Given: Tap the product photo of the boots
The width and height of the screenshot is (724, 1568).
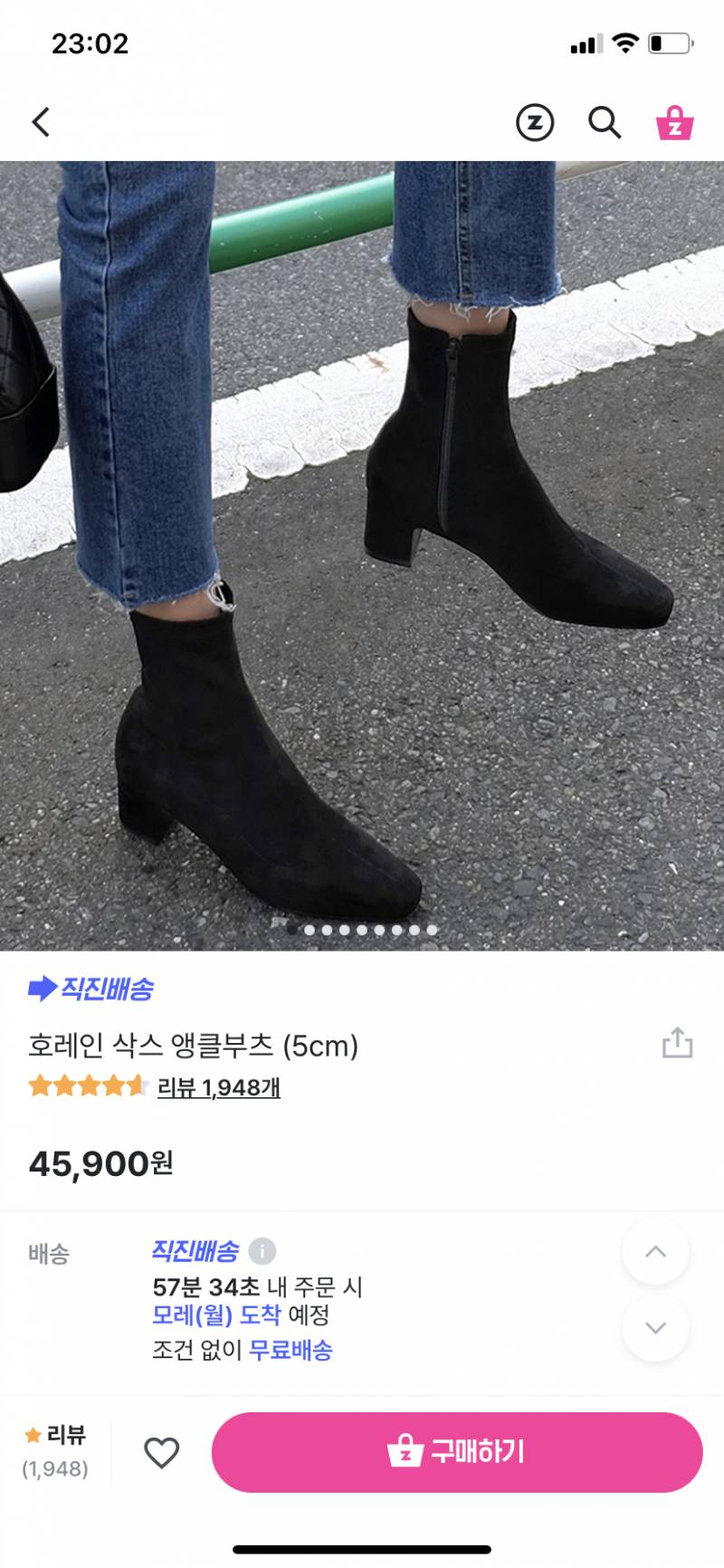Looking at the screenshot, I should [x=362, y=543].
